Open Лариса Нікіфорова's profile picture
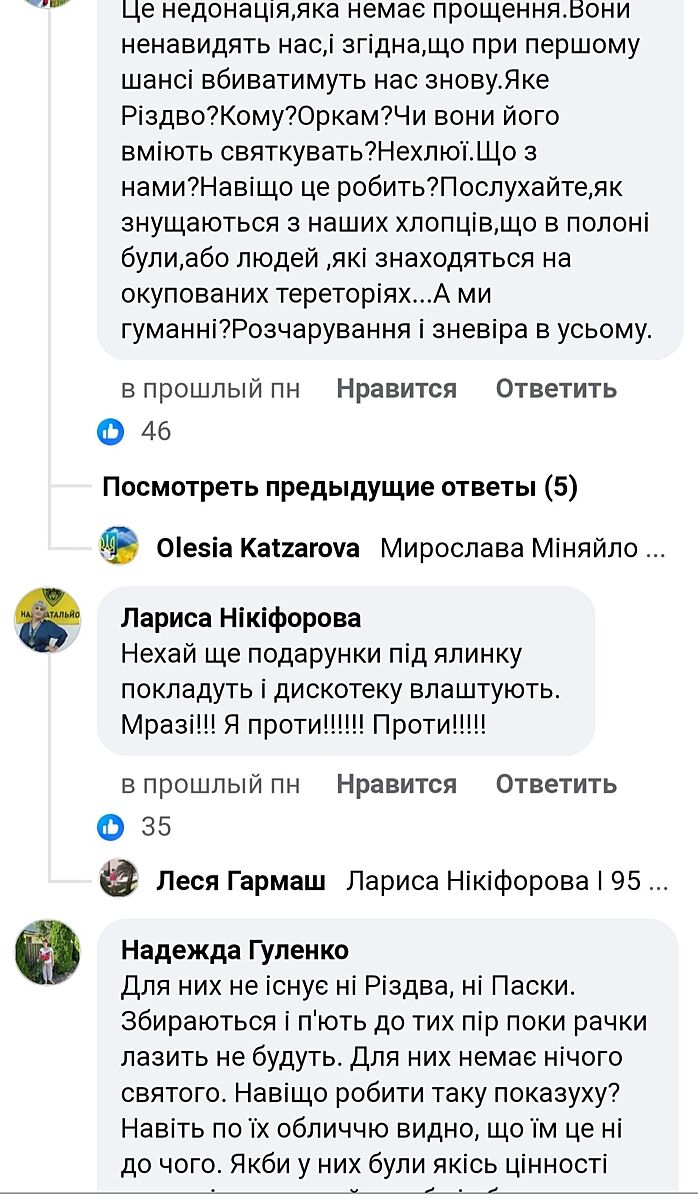 click(x=47, y=621)
